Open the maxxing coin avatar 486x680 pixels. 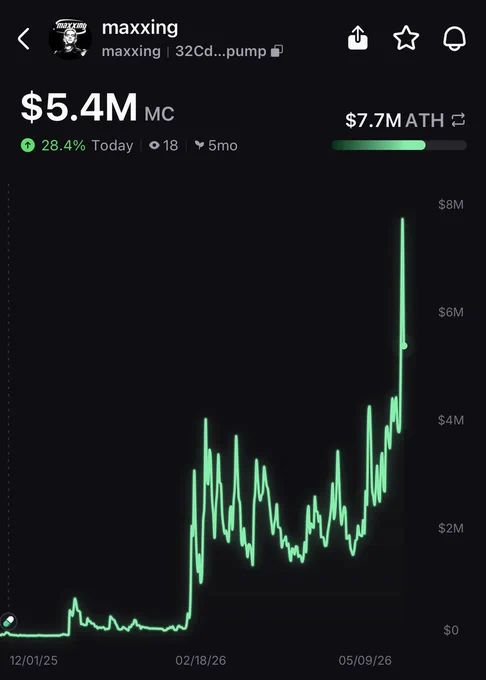70,39
